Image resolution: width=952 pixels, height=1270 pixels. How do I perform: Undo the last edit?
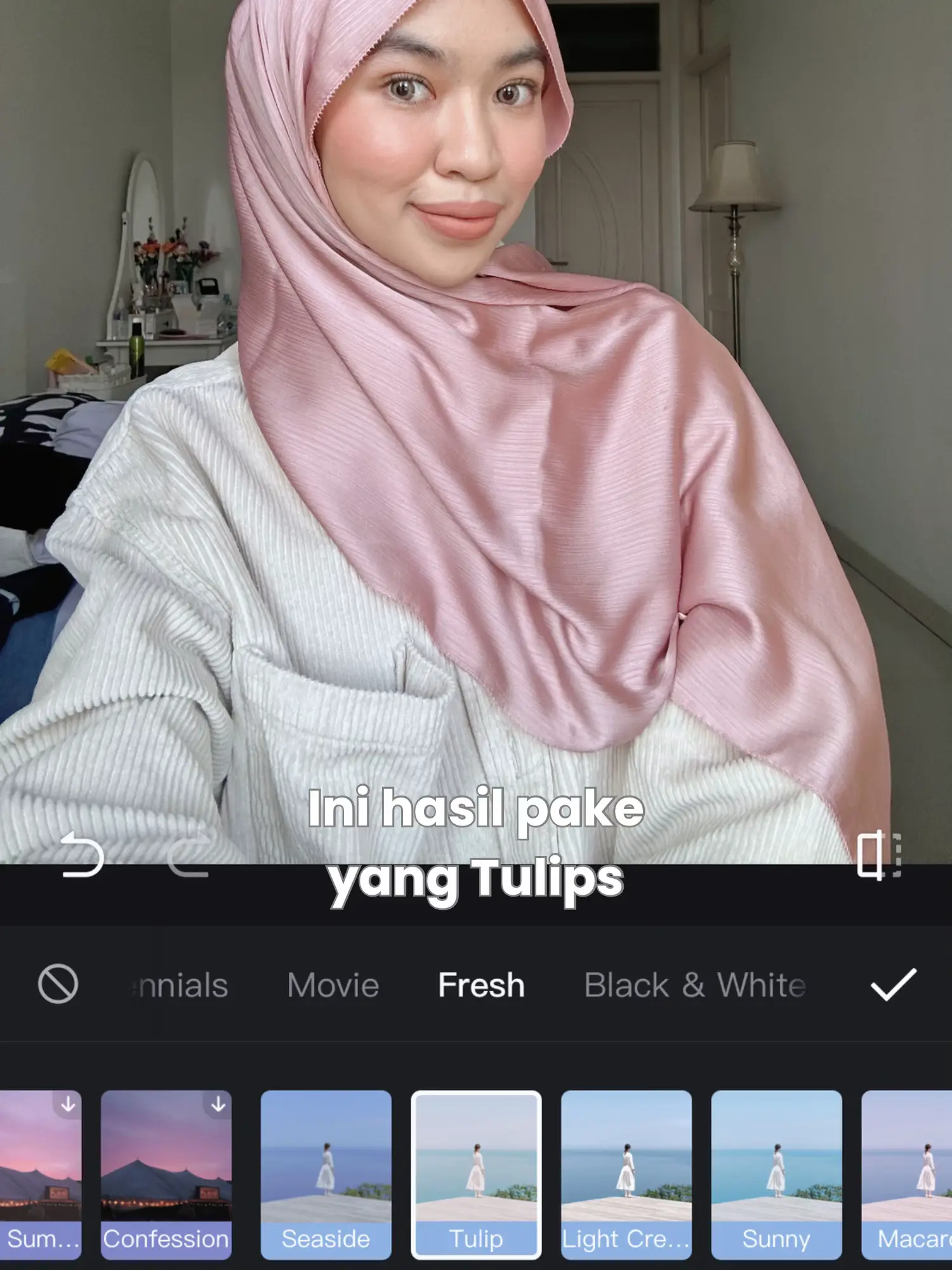(82, 855)
